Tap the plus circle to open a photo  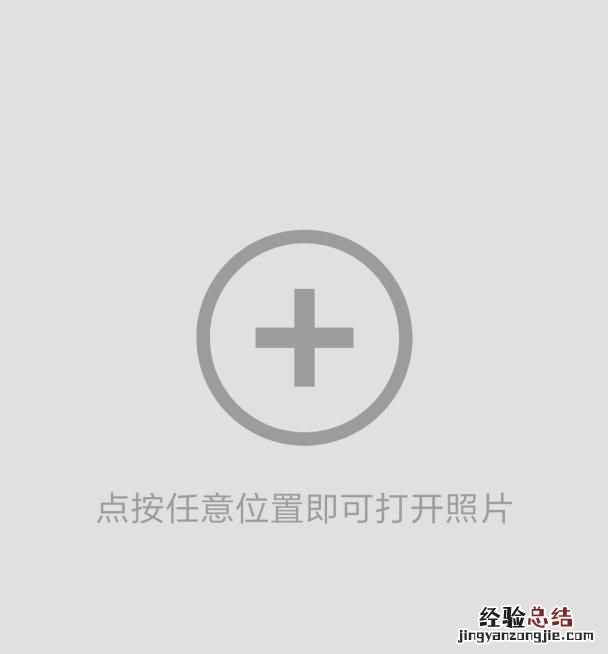(304, 338)
